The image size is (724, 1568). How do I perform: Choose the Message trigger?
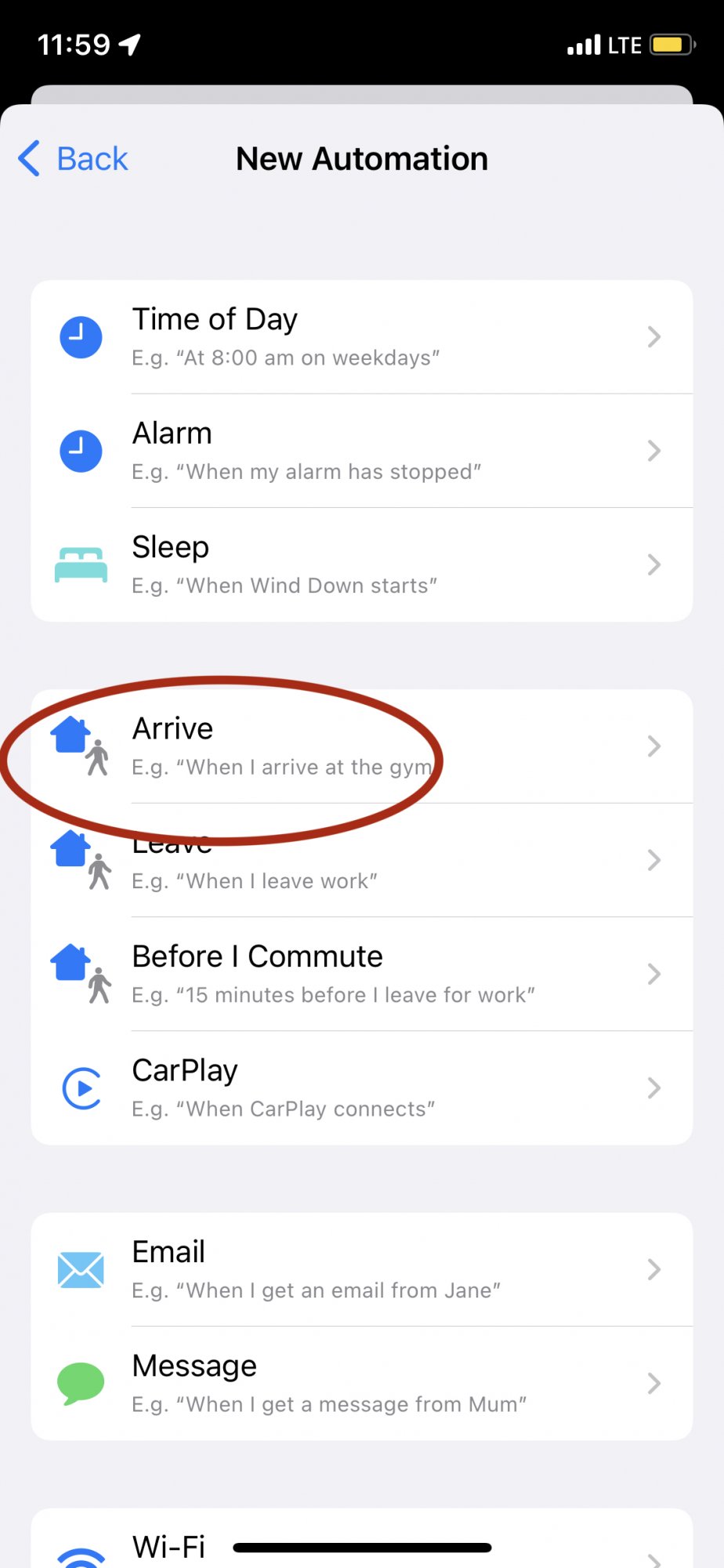pyautogui.click(x=360, y=1383)
